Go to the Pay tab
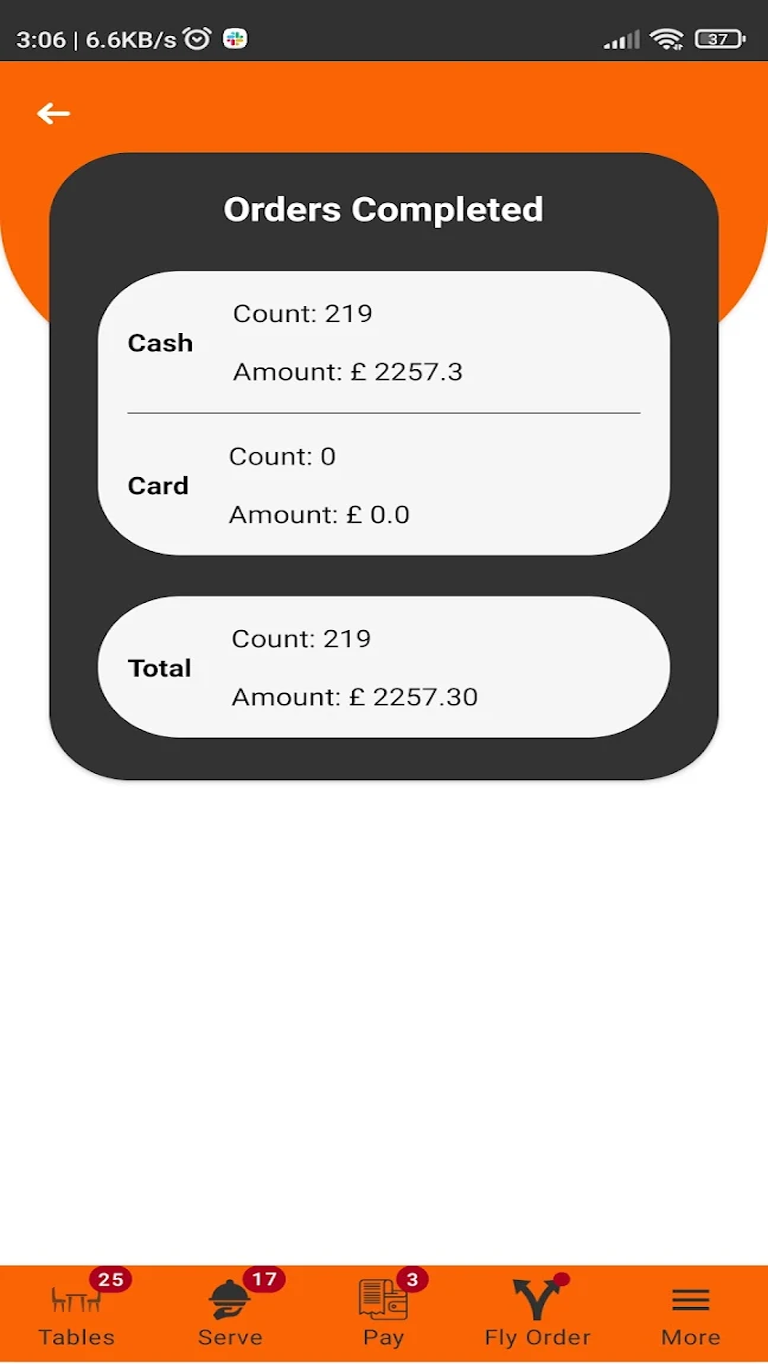 tap(384, 1313)
